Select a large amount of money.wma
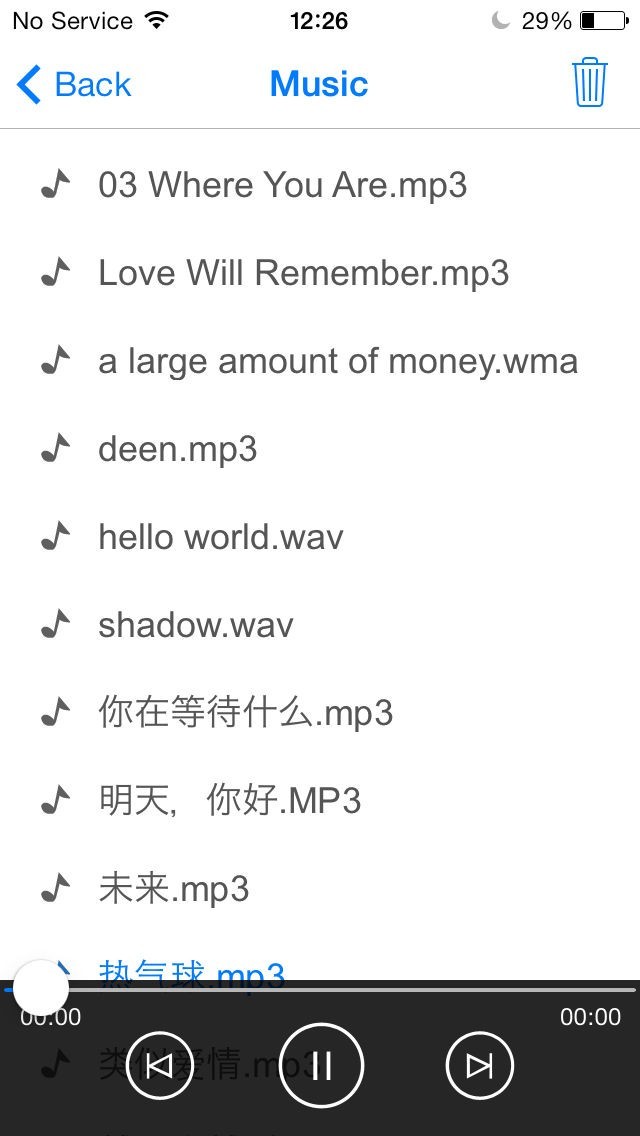The width and height of the screenshot is (640, 1136). coord(337,361)
